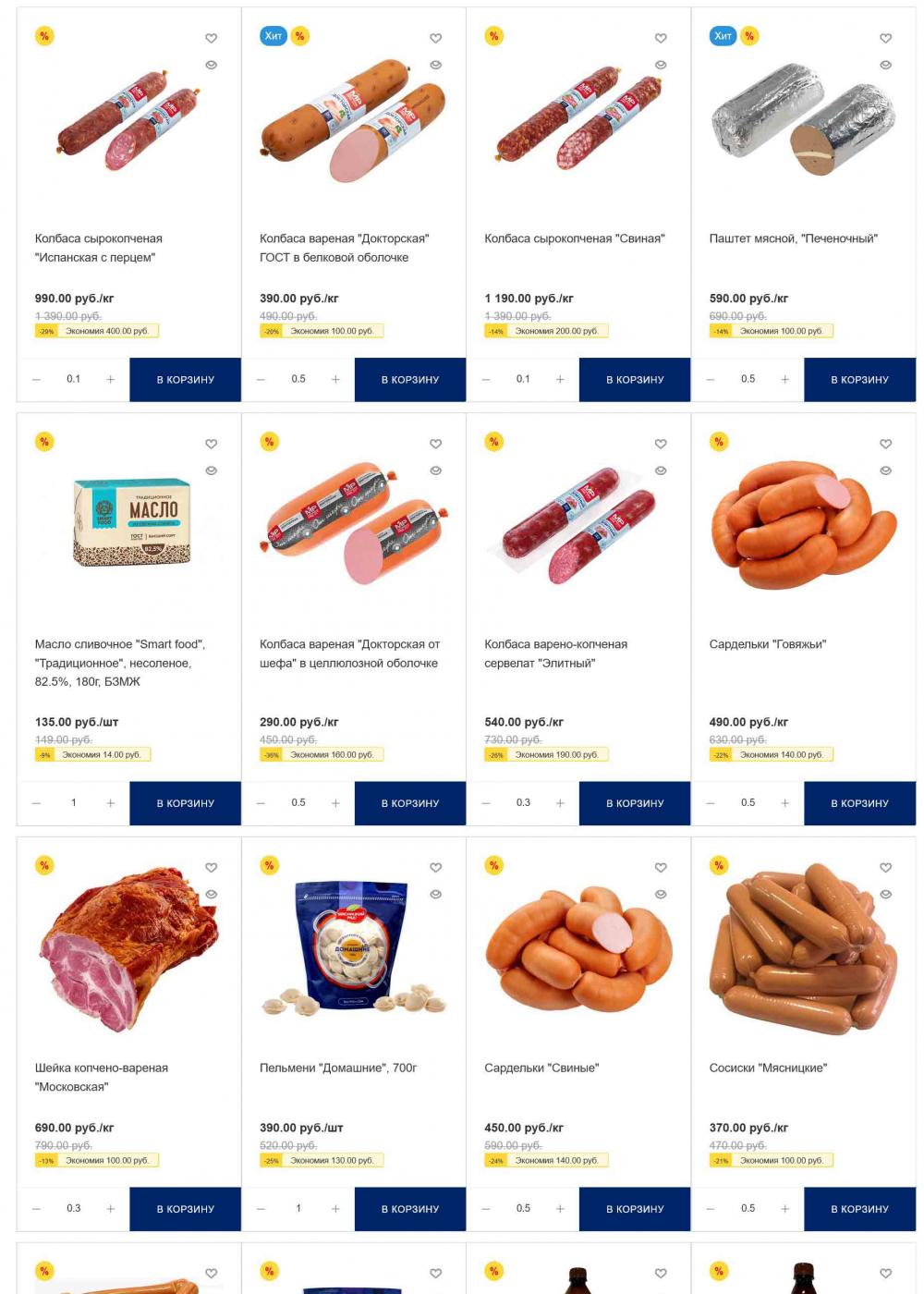Viewport: 924px width, 1294px height.
Task: Decrease quantity of Масло сливочное "Smart food"
Action: 37,803
